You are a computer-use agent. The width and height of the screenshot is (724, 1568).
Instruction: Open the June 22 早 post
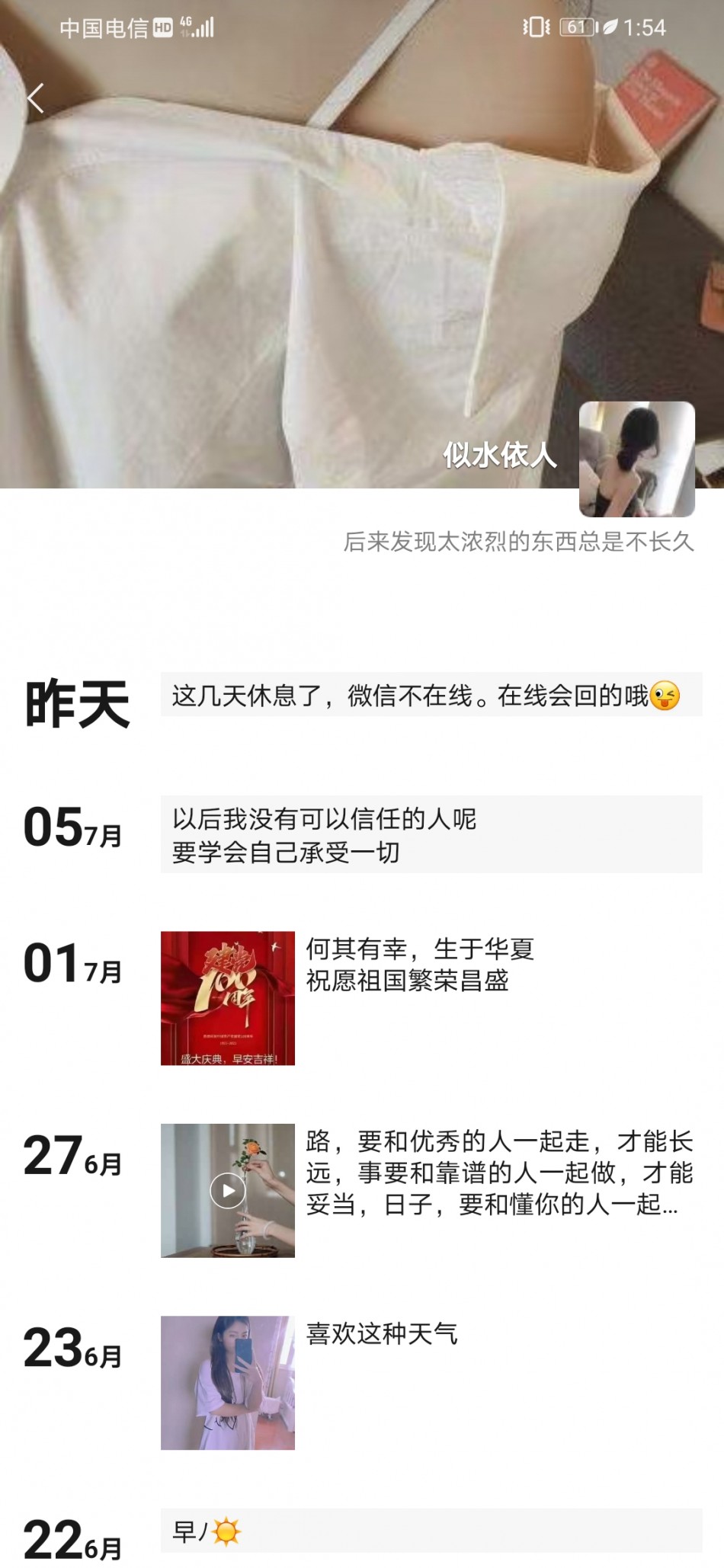click(431, 1531)
